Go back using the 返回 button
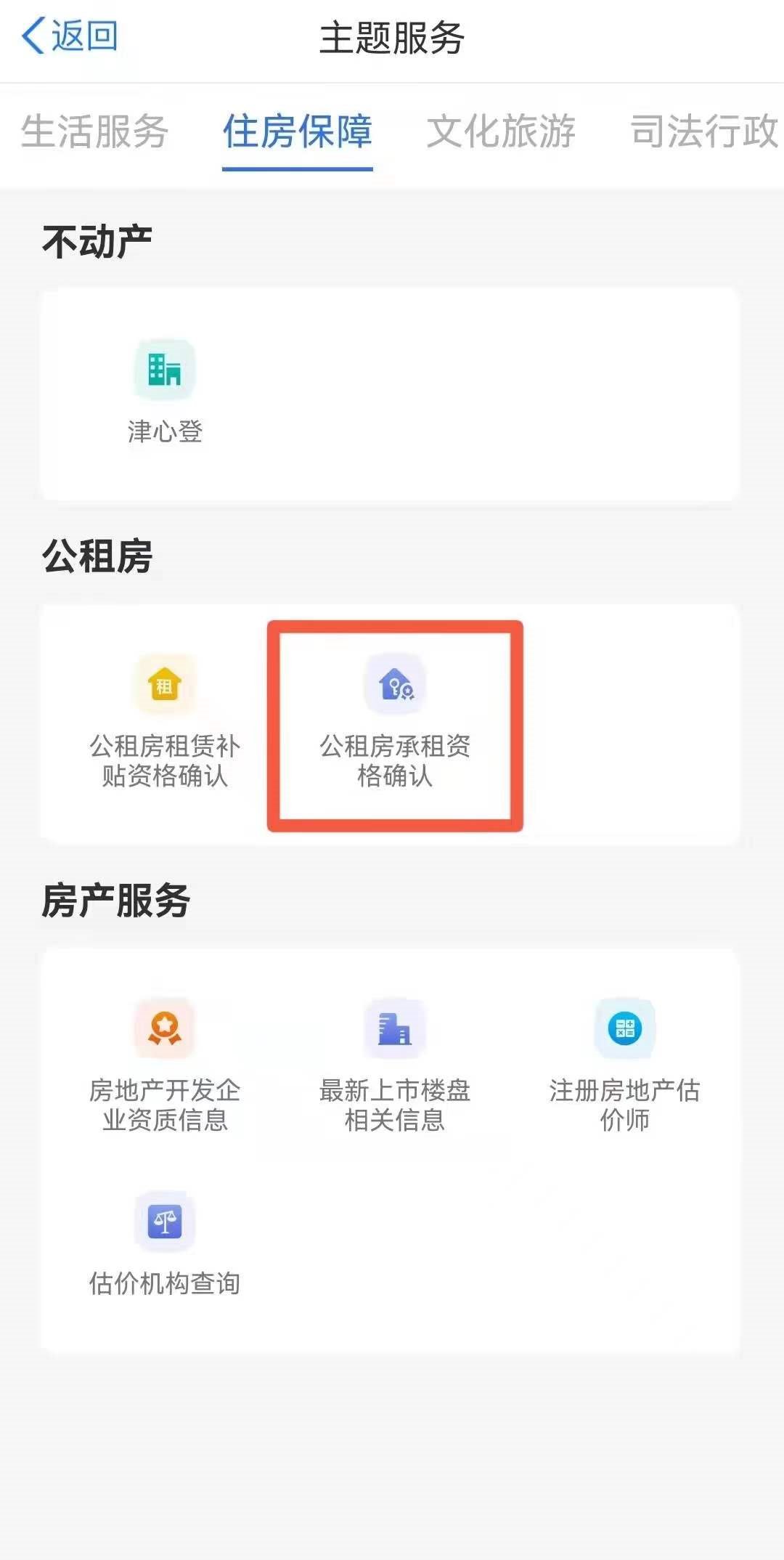The width and height of the screenshot is (784, 1560). [70, 36]
